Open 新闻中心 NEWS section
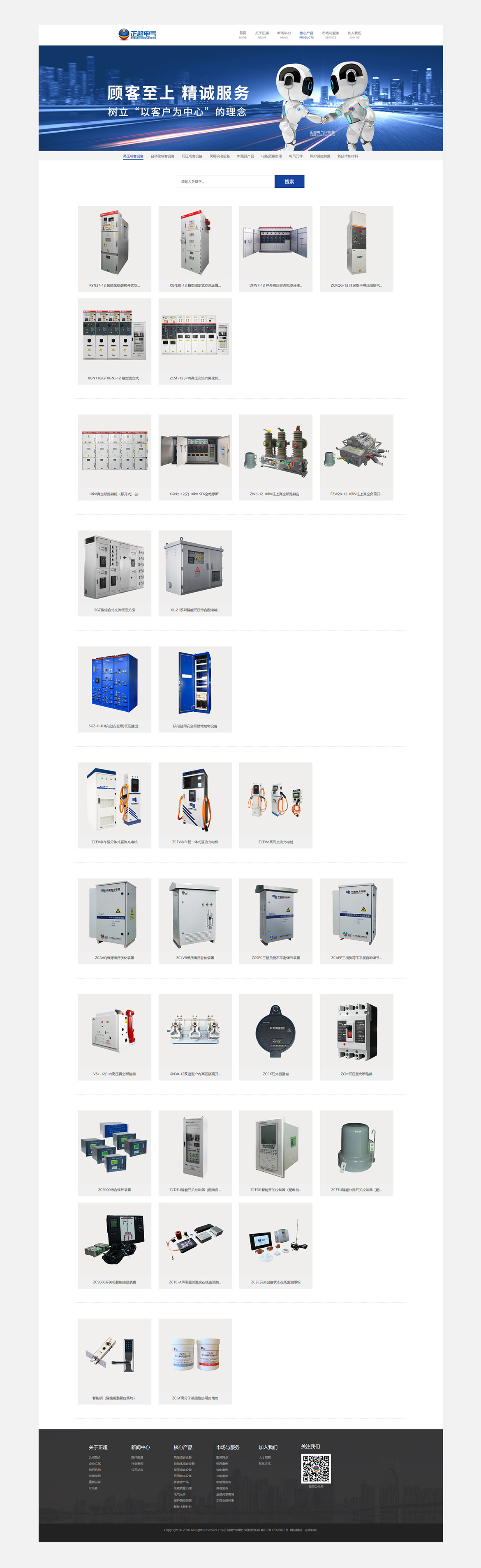 pos(284,34)
